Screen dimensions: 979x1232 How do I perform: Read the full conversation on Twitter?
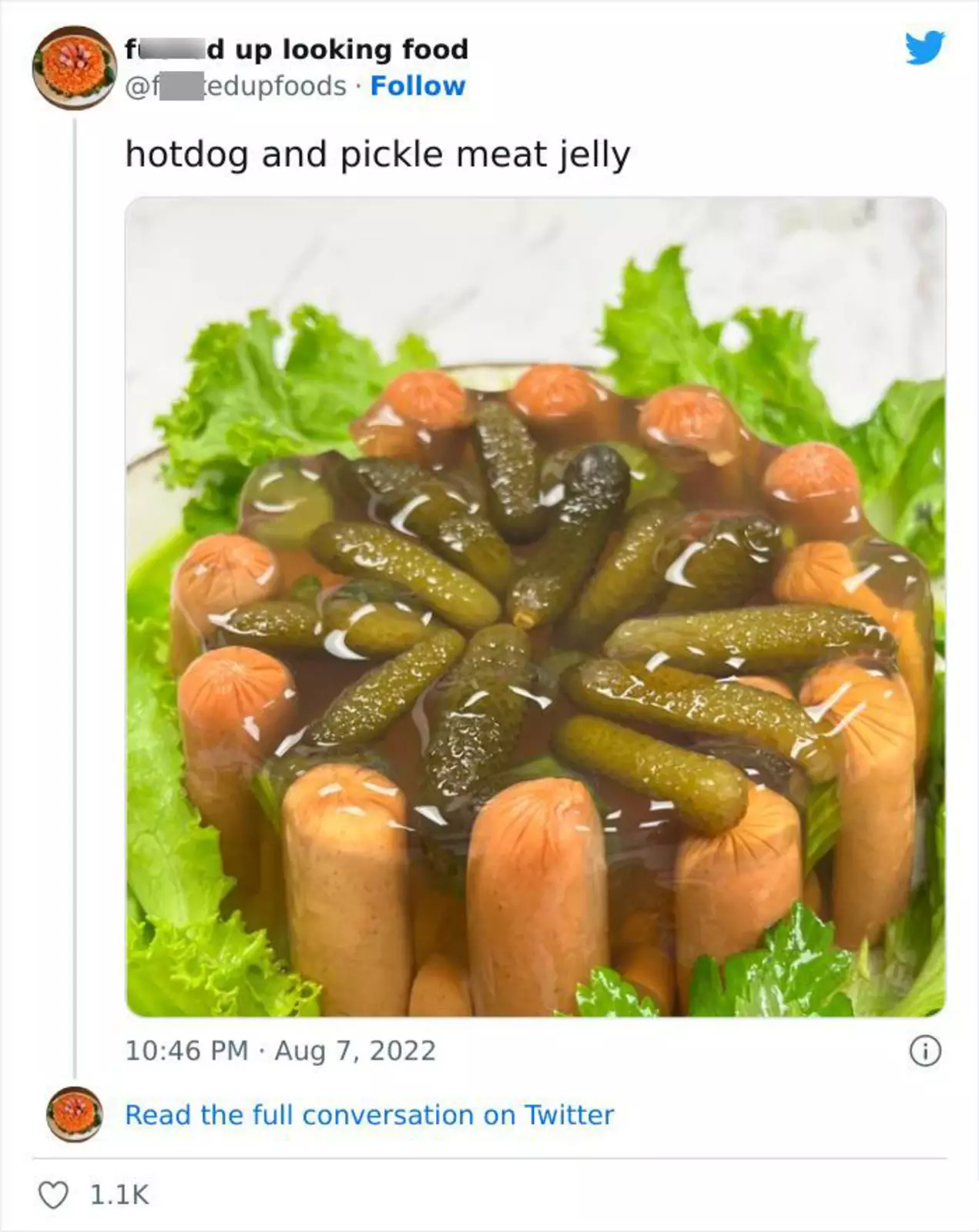tap(369, 1114)
